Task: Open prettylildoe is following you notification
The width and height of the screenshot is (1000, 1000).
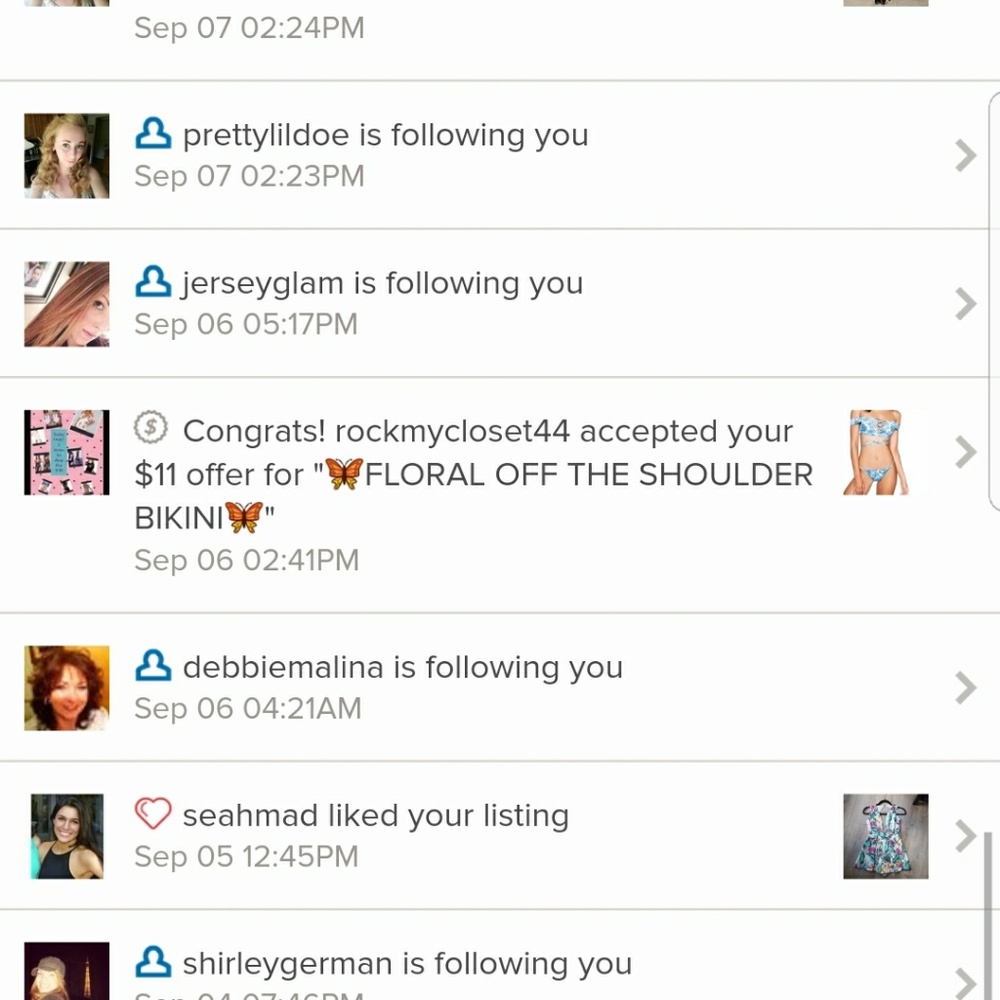Action: (500, 155)
